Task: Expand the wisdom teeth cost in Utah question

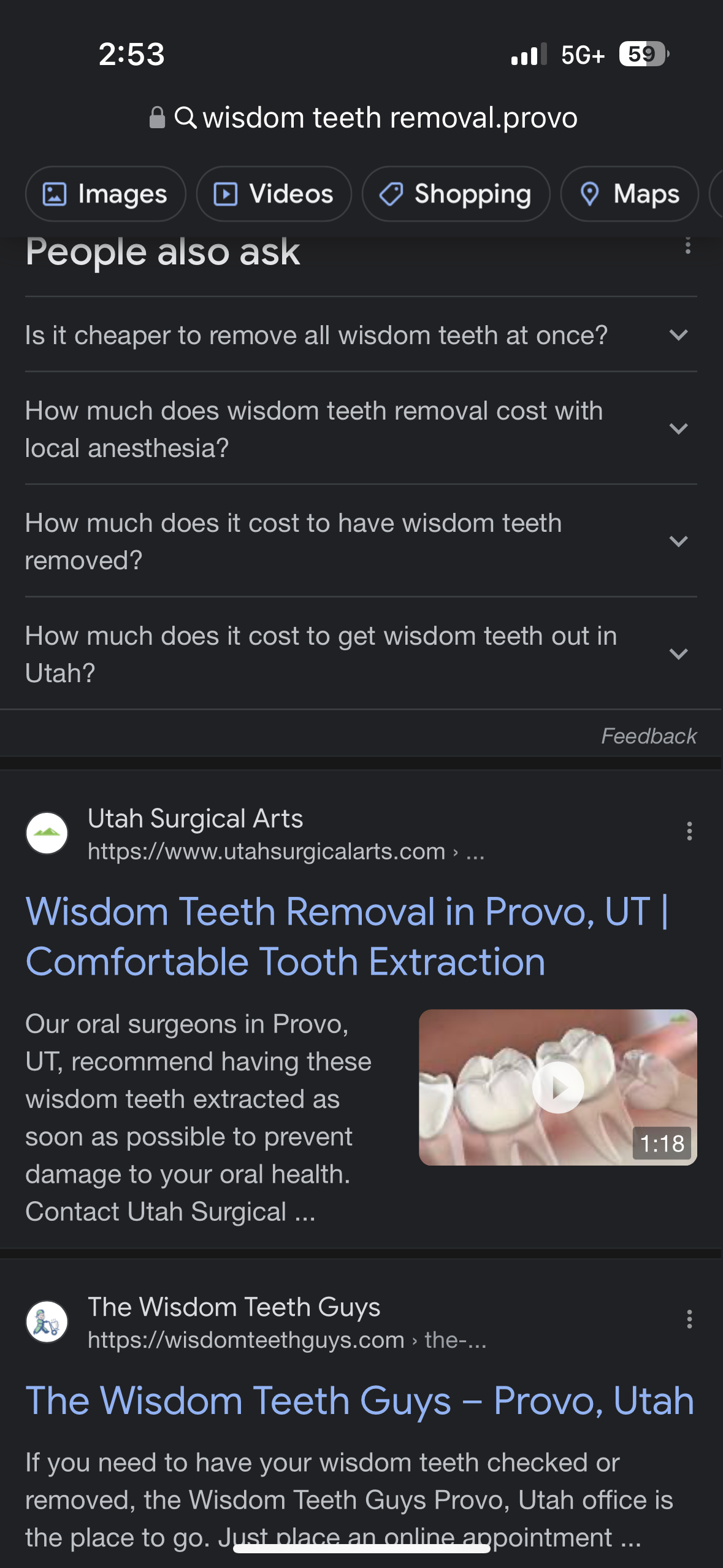Action: click(x=361, y=654)
